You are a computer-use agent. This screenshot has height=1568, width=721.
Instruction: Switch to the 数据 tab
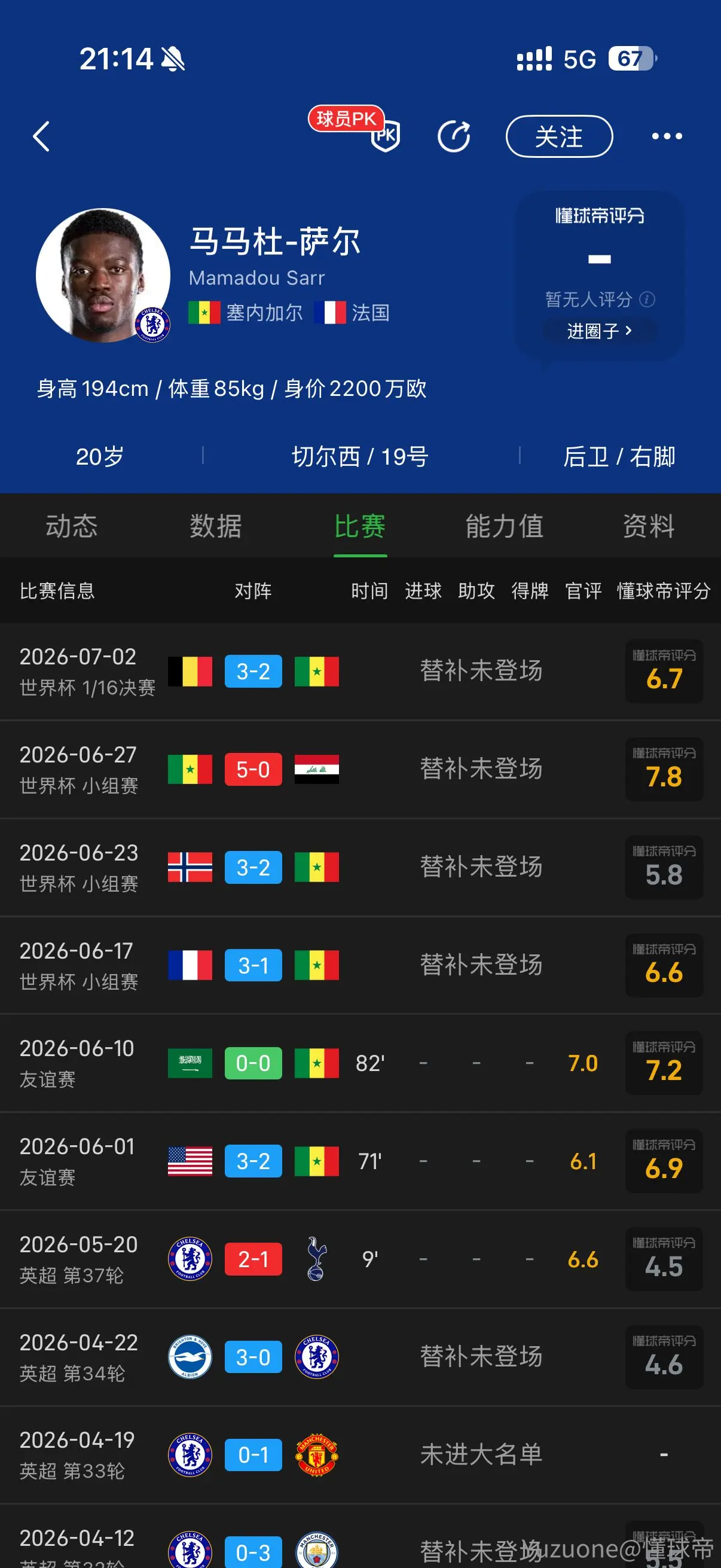coord(215,526)
